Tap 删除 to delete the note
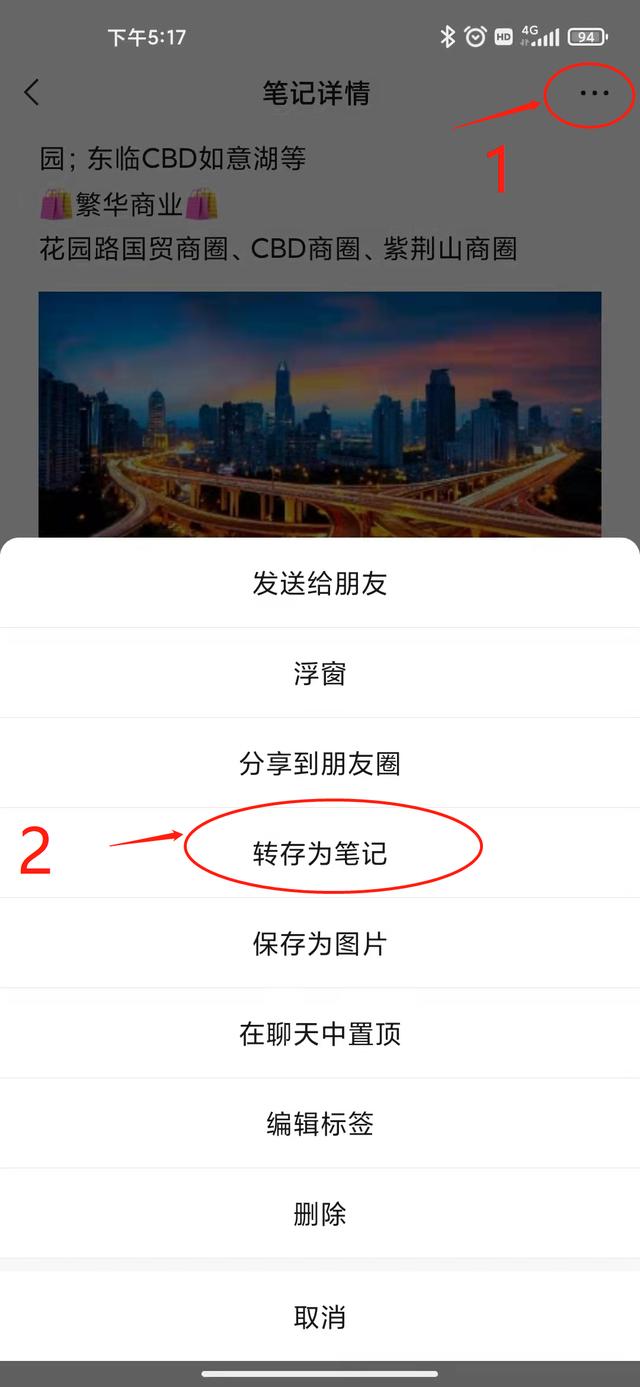The height and width of the screenshot is (1387, 640). point(320,1213)
